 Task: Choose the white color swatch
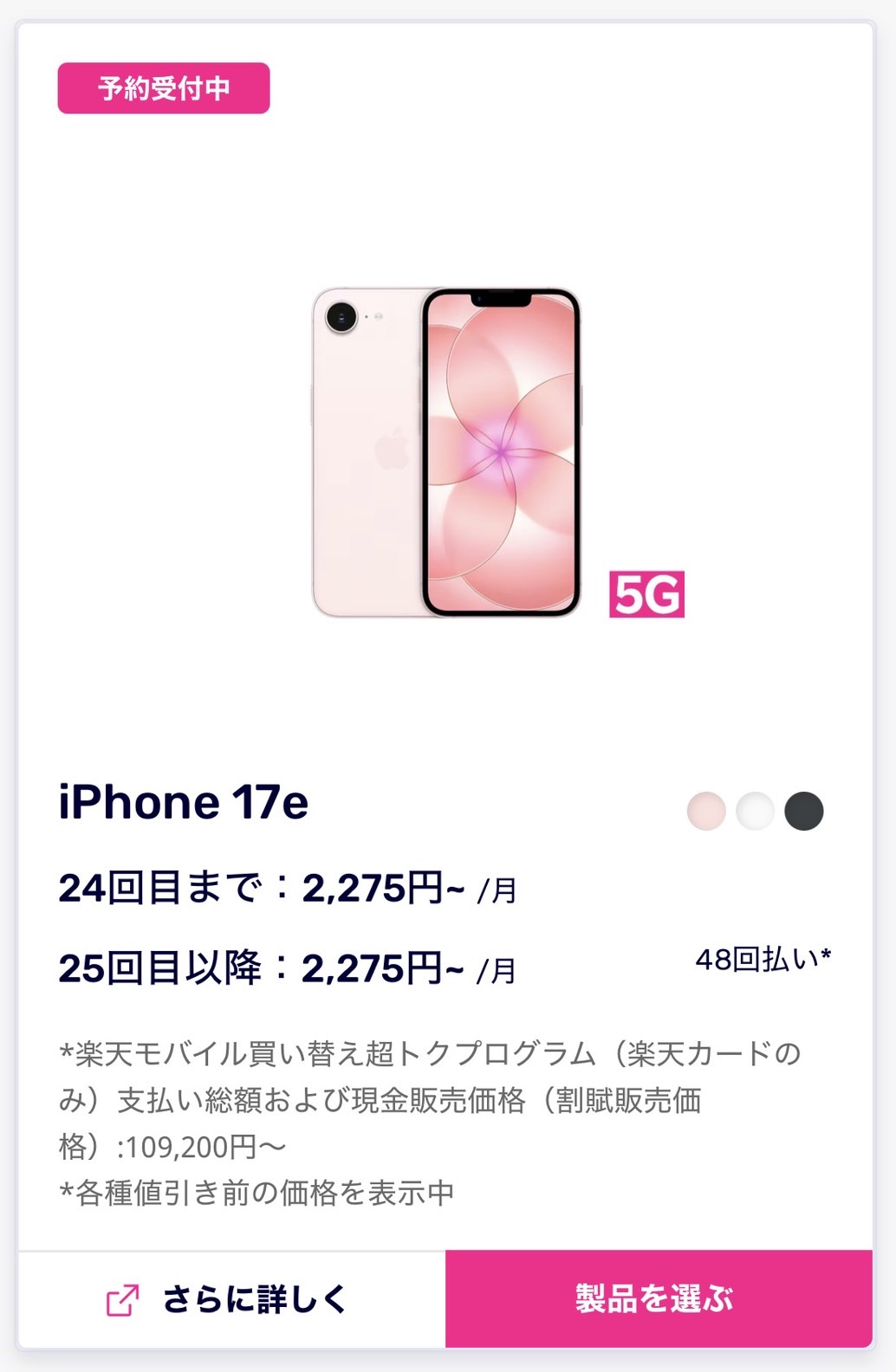coord(755,812)
